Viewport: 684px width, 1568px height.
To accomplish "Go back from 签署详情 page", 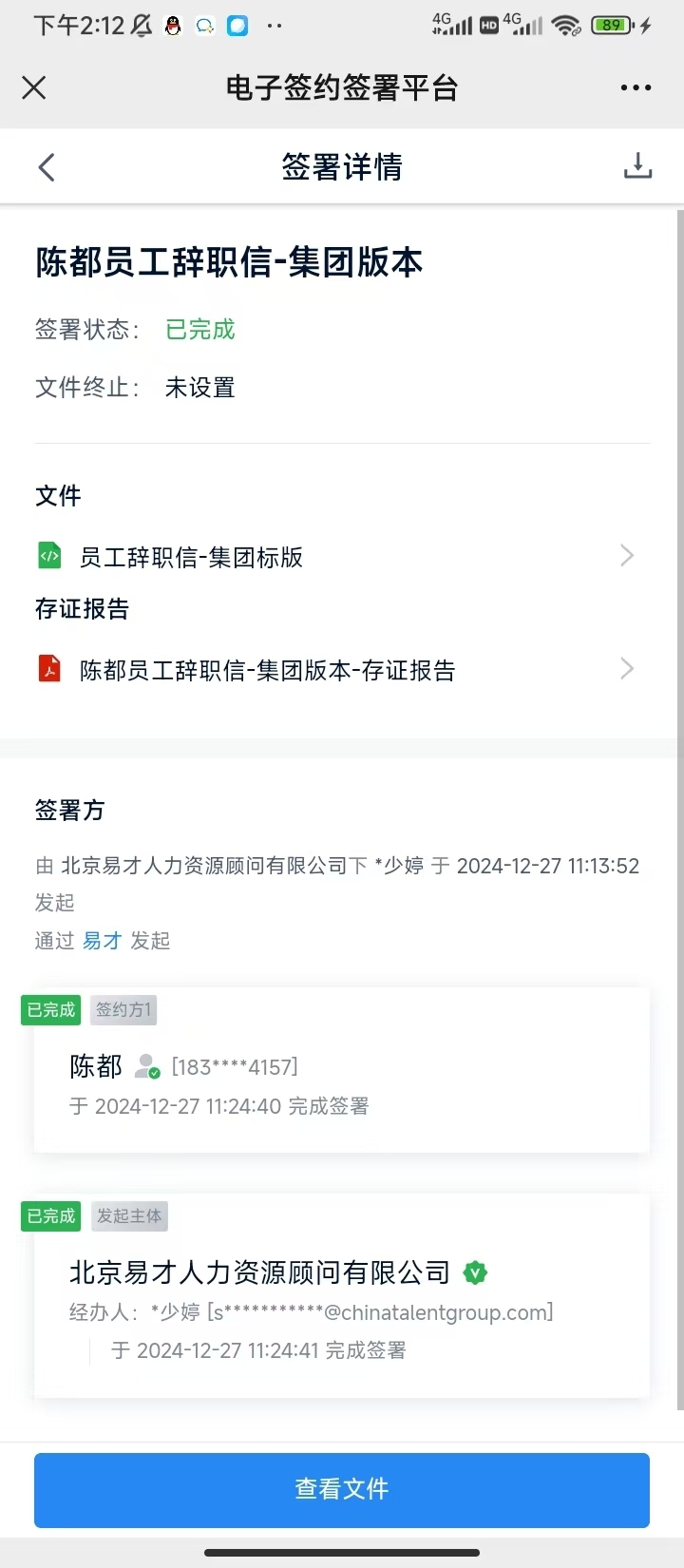I will coord(47,167).
